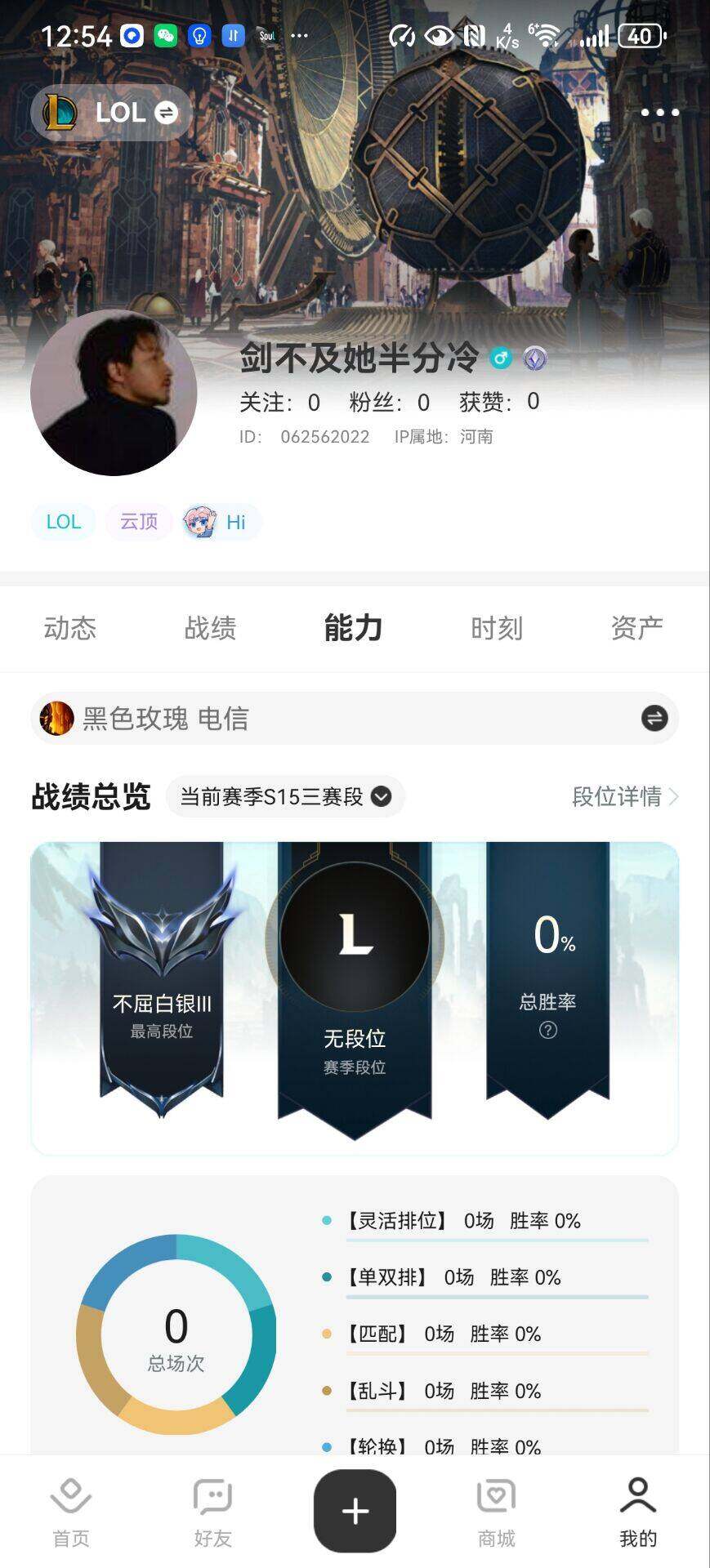Check the 关注 following count
710x1568 pixels.
[x=279, y=402]
